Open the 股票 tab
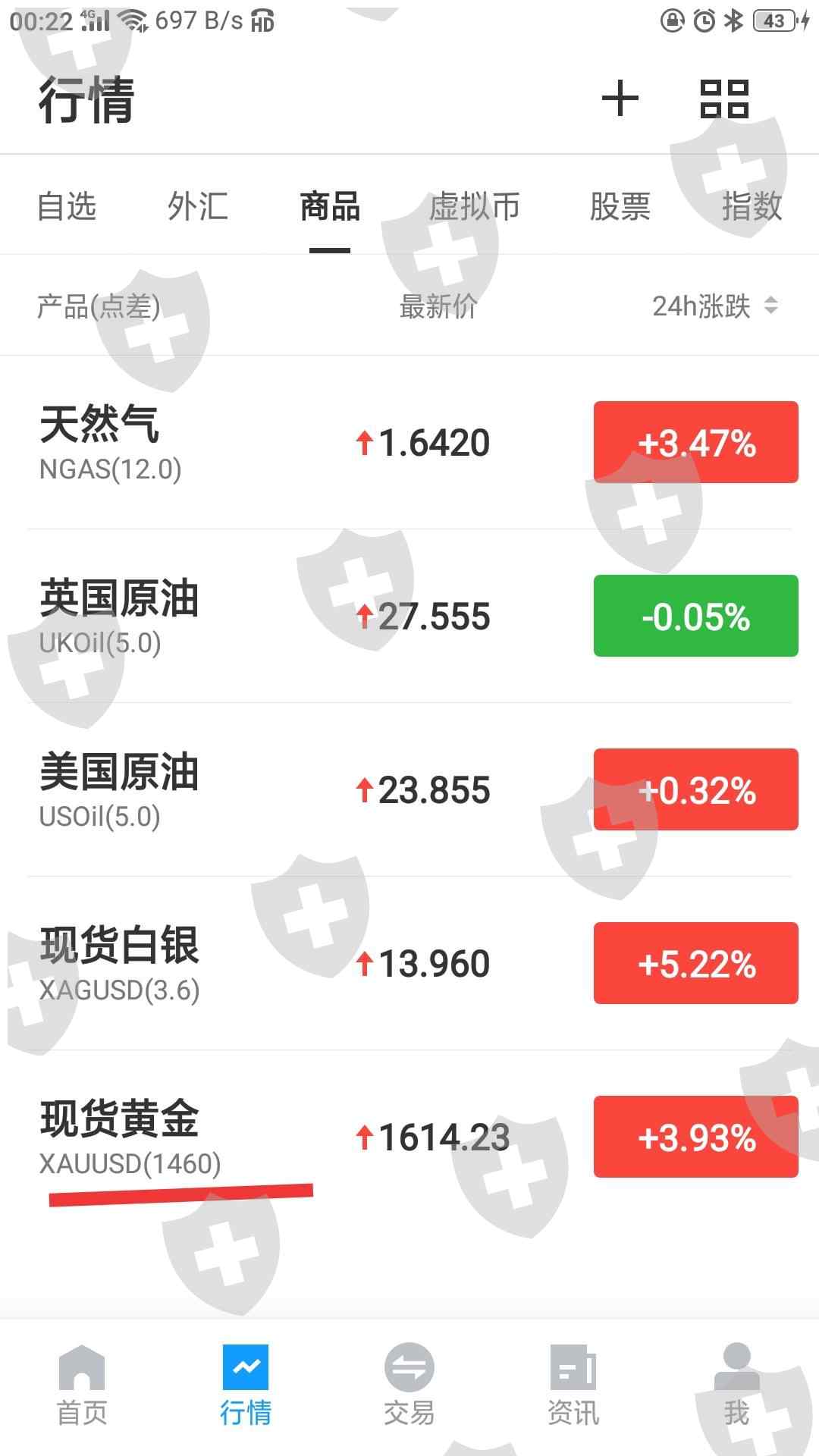The image size is (819, 1456). click(x=620, y=206)
